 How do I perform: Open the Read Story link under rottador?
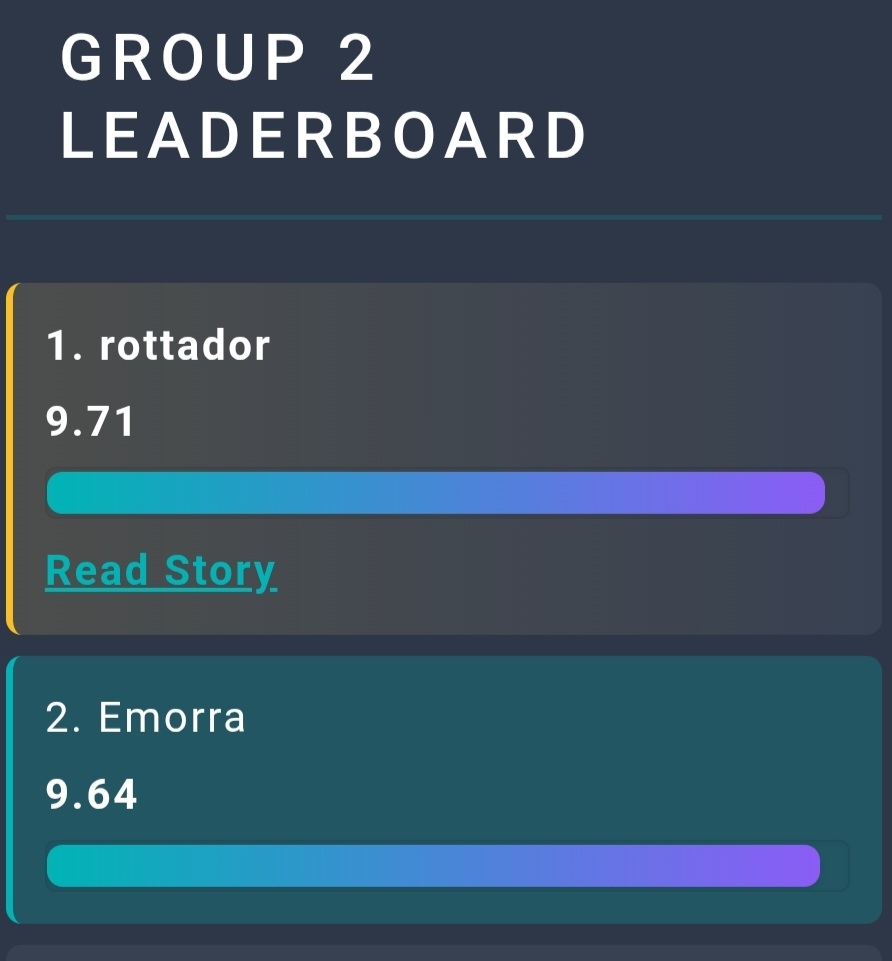[161, 571]
